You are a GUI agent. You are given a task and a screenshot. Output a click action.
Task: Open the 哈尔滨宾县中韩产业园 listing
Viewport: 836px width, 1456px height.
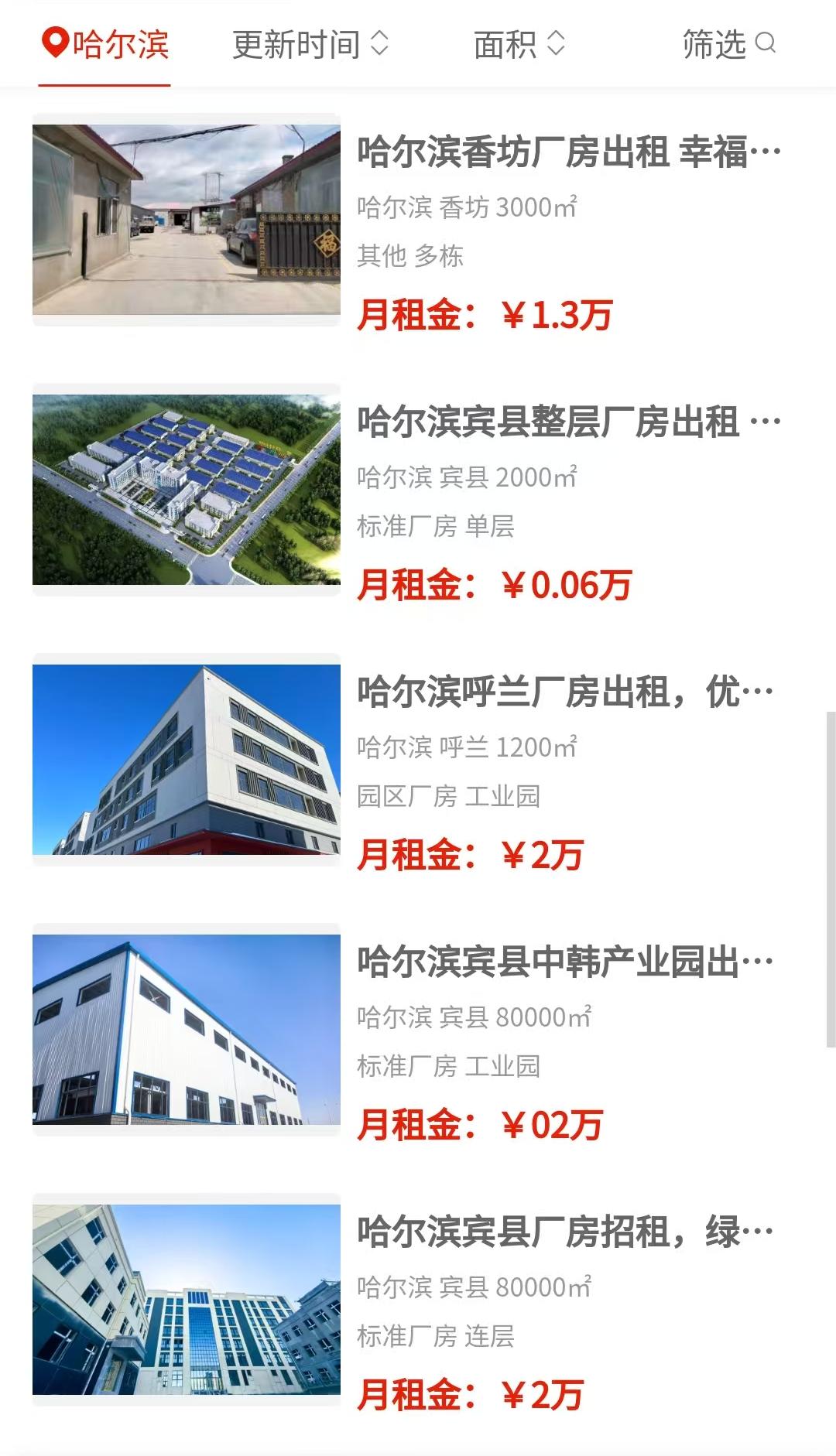coord(565,962)
